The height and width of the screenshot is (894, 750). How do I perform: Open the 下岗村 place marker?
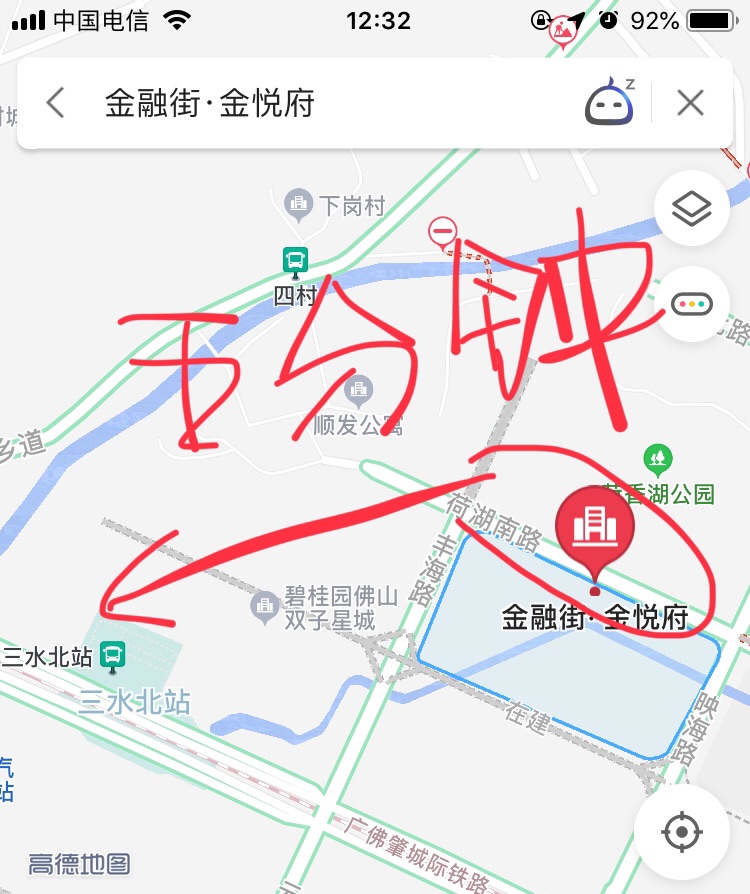(x=298, y=206)
